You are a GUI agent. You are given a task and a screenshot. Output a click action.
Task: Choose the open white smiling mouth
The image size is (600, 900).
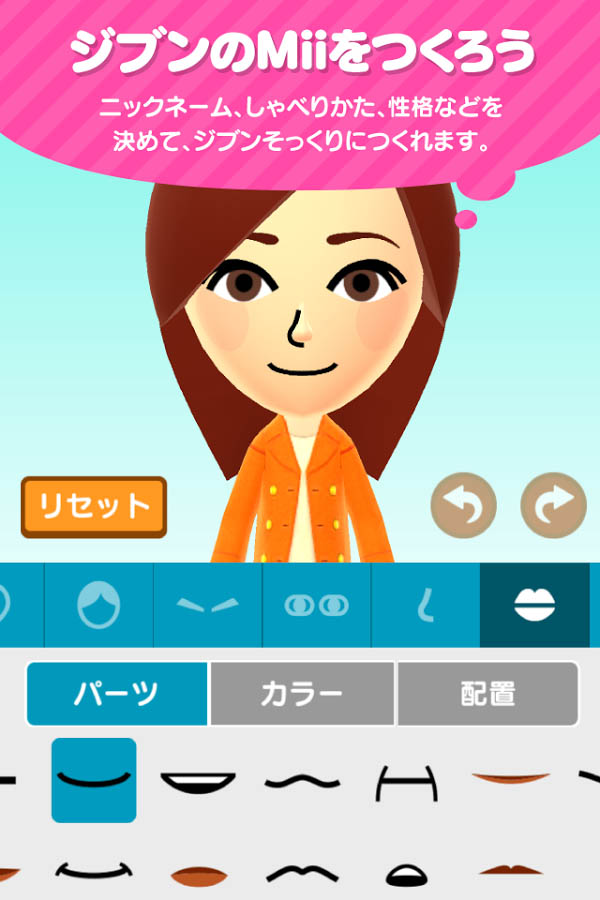[198, 780]
